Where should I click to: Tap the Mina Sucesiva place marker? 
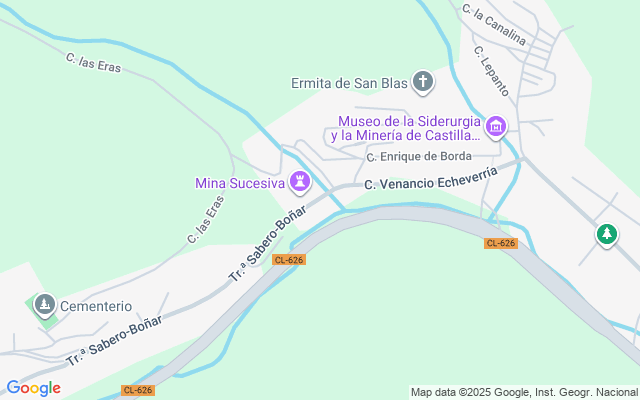[x=299, y=182]
